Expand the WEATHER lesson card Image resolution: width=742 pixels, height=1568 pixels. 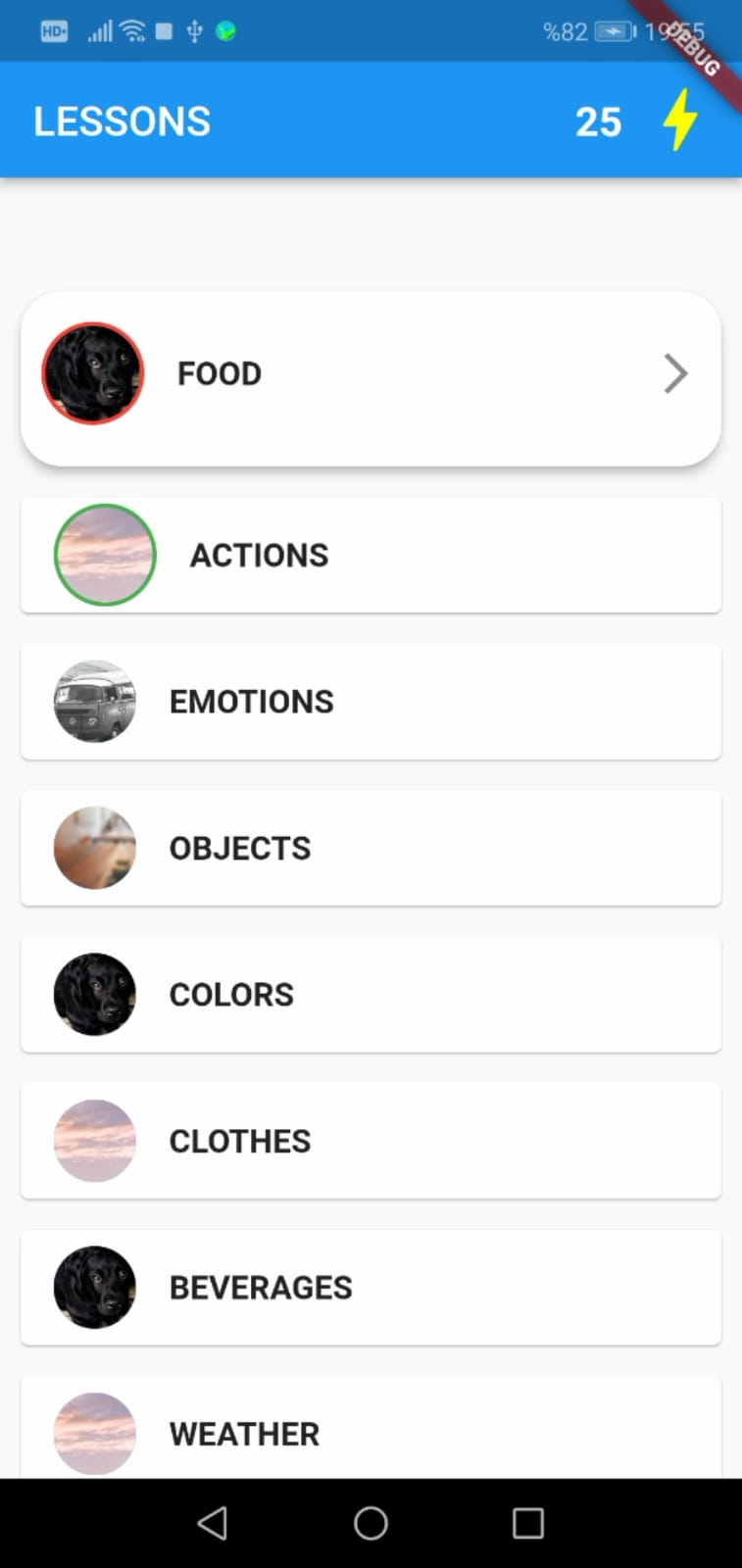pyautogui.click(x=371, y=1433)
